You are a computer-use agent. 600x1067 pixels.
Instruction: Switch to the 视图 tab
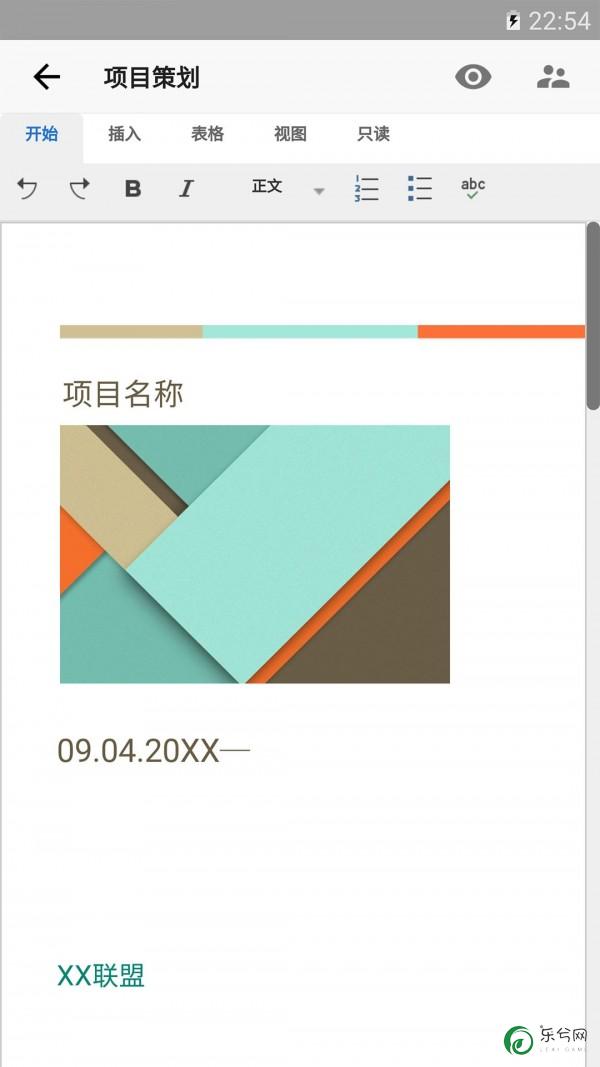[290, 134]
